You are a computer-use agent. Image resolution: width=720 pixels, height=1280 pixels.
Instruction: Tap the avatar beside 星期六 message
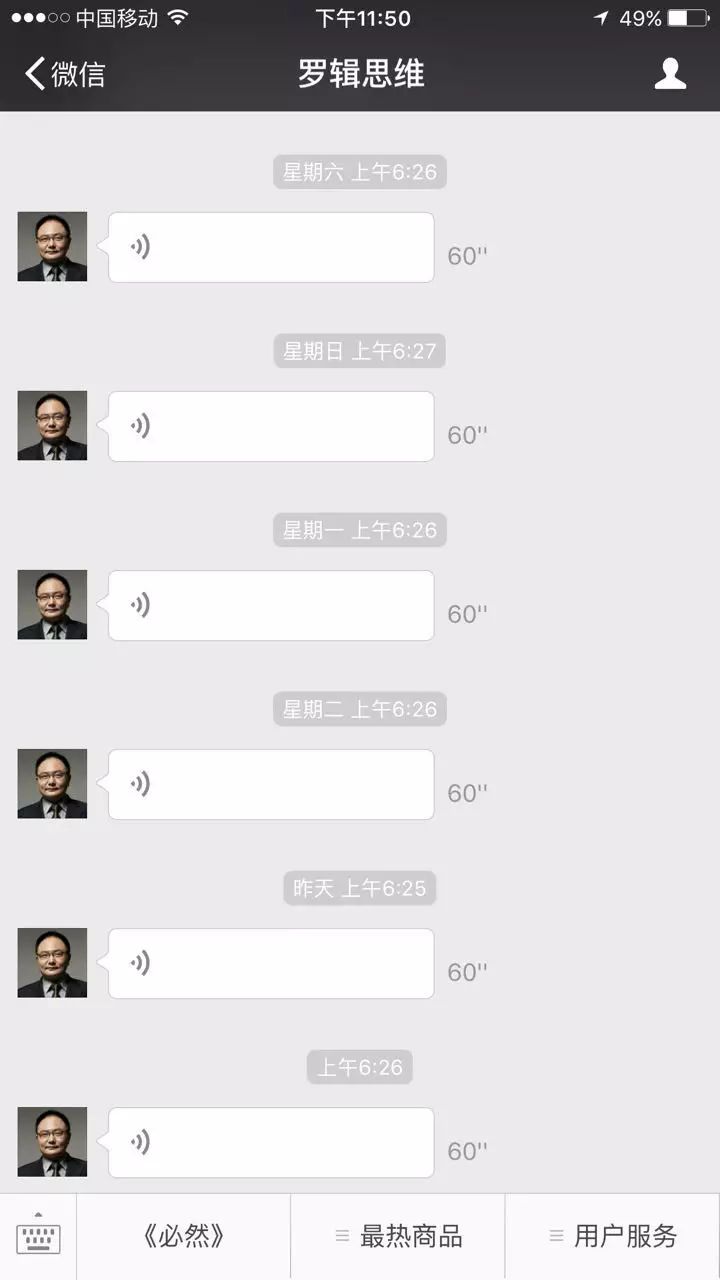point(52,246)
